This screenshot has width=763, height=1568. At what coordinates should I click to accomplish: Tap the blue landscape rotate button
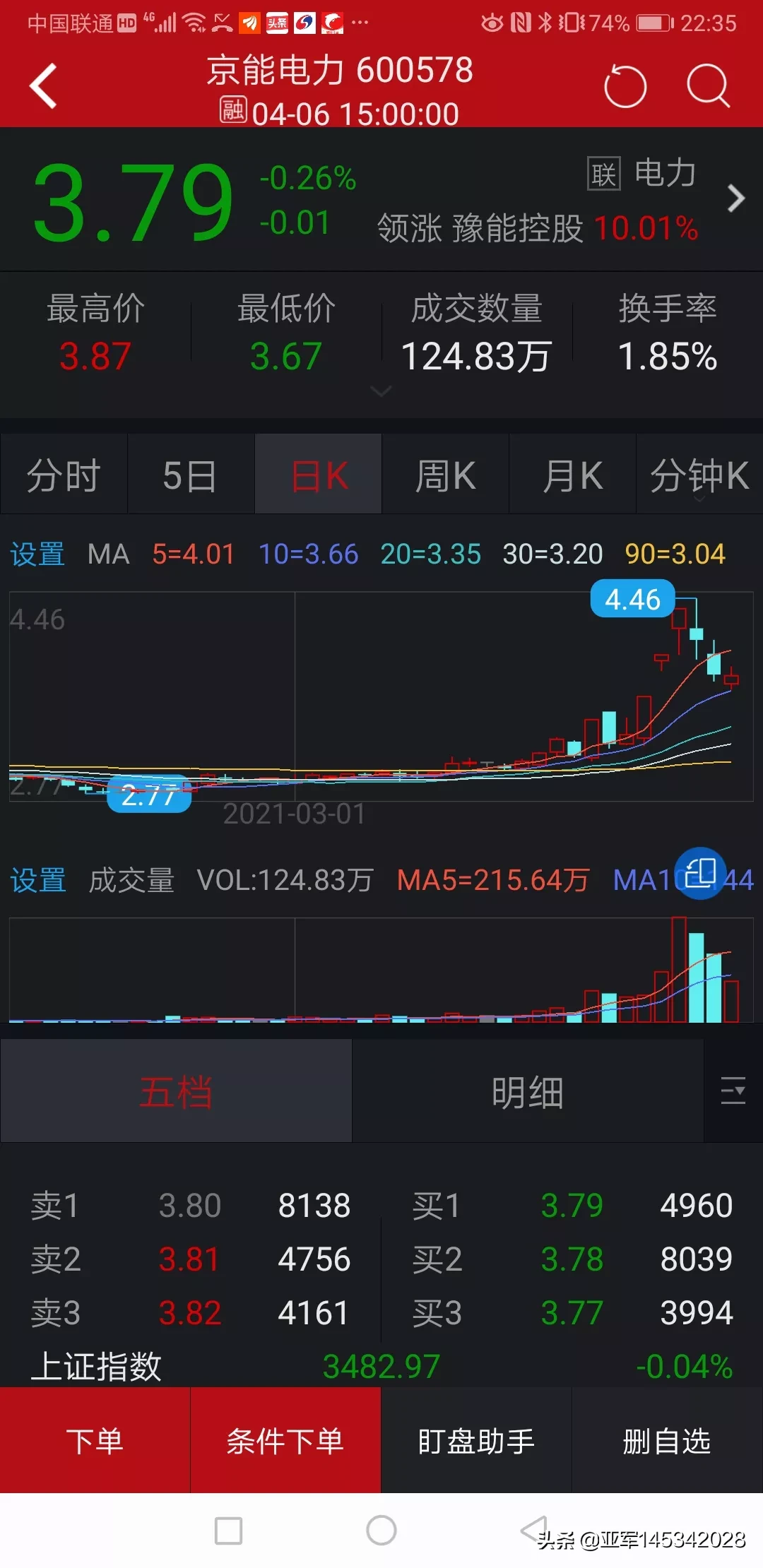(700, 873)
